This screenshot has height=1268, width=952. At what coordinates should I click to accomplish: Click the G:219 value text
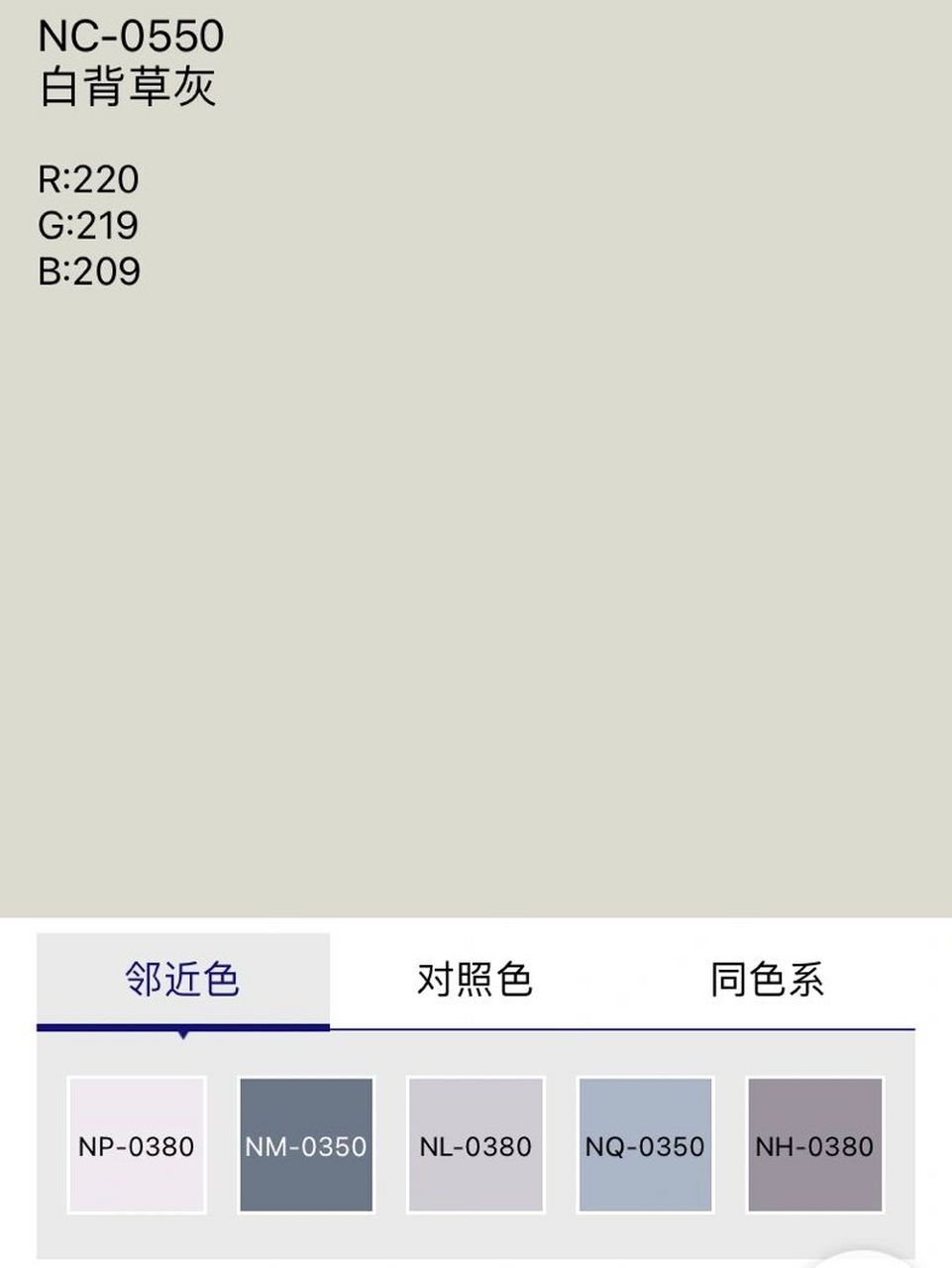click(x=88, y=226)
